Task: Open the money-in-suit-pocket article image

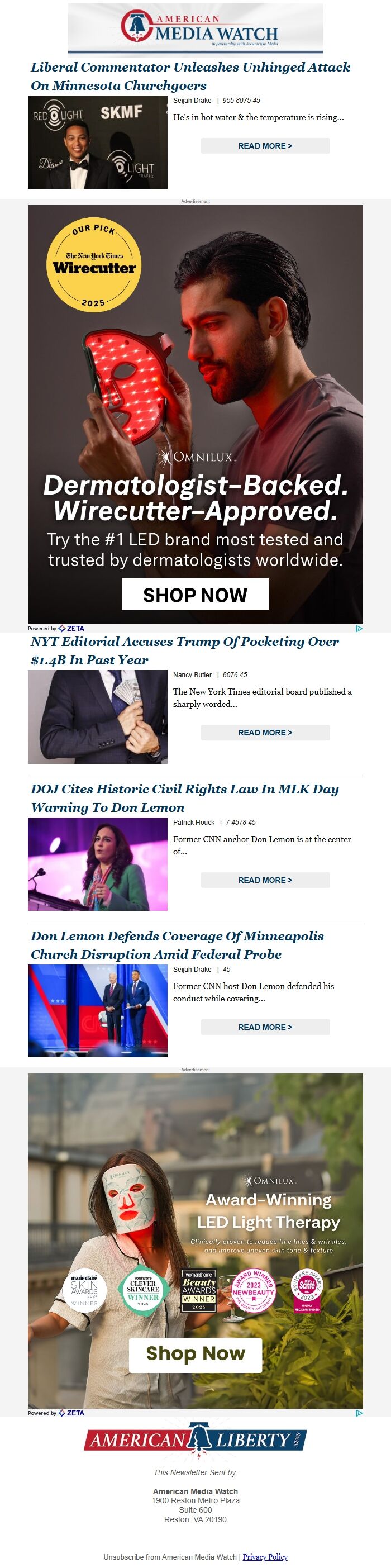Action: point(97,716)
